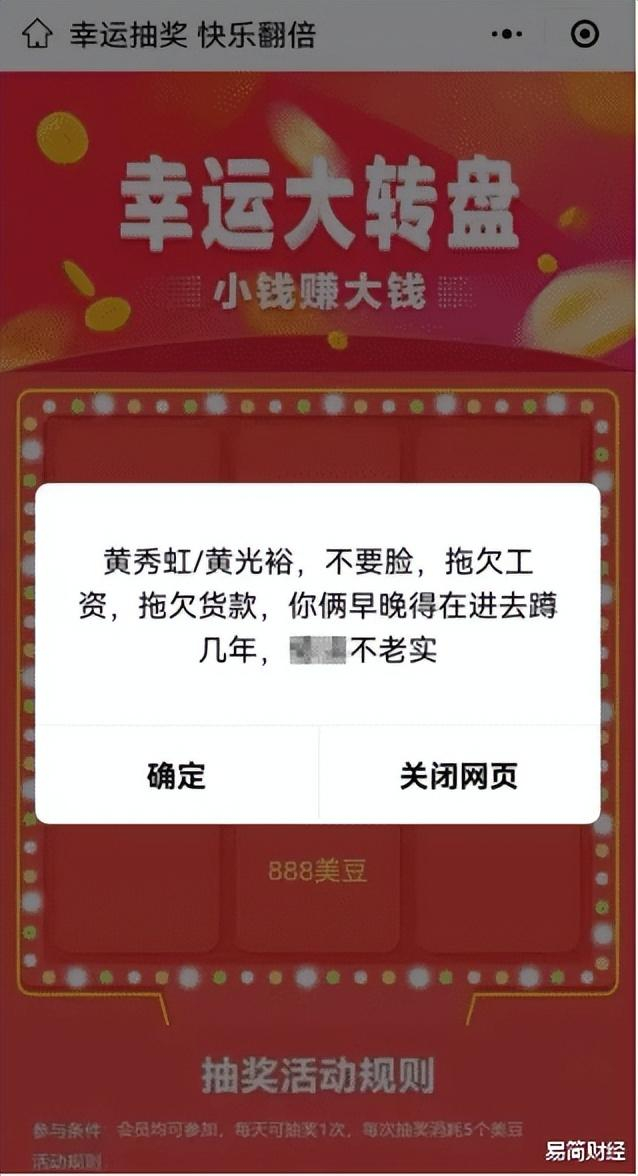Open the three-dot more menu
This screenshot has height=1176, width=638.
pos(507,34)
